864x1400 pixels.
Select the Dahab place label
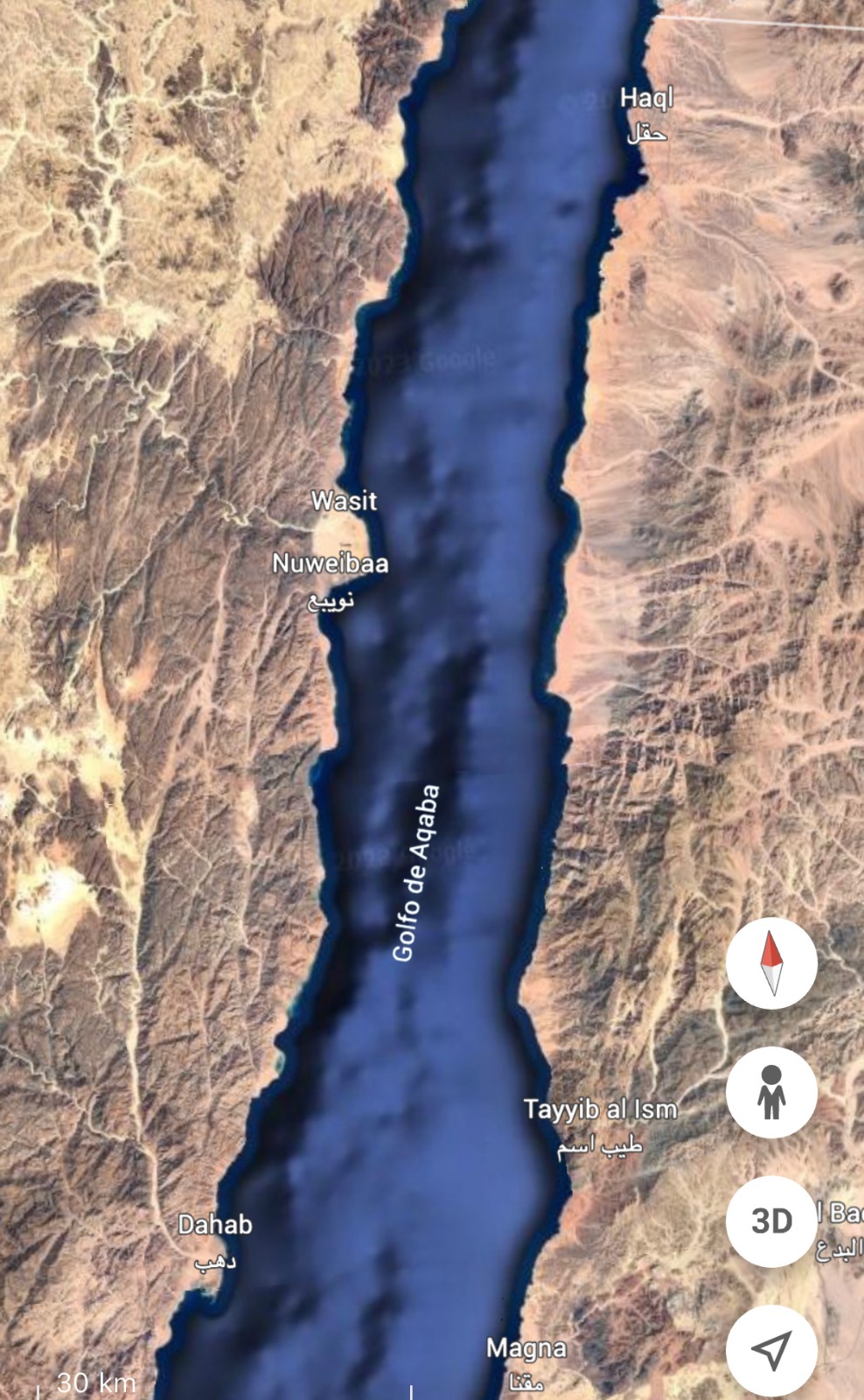point(214,1225)
